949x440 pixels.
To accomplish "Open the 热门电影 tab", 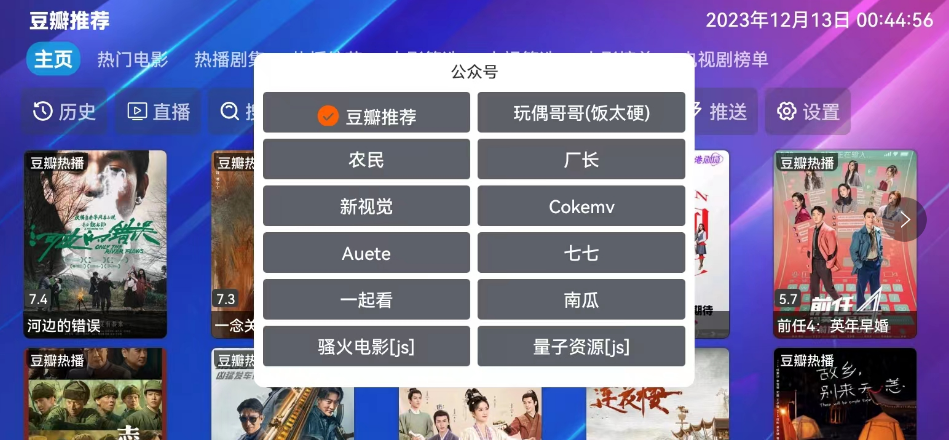I will click(132, 59).
